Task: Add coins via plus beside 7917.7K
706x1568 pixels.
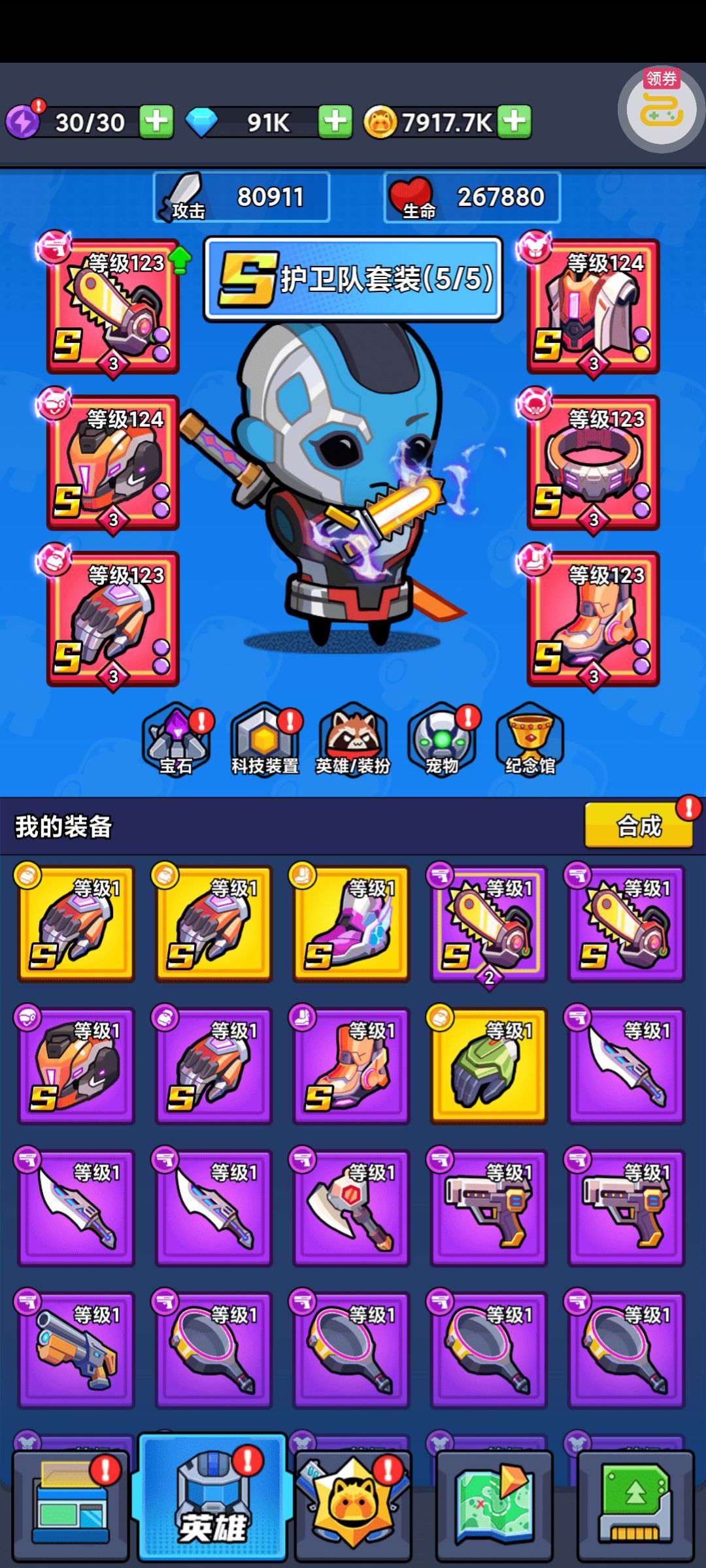Action: pos(514,122)
